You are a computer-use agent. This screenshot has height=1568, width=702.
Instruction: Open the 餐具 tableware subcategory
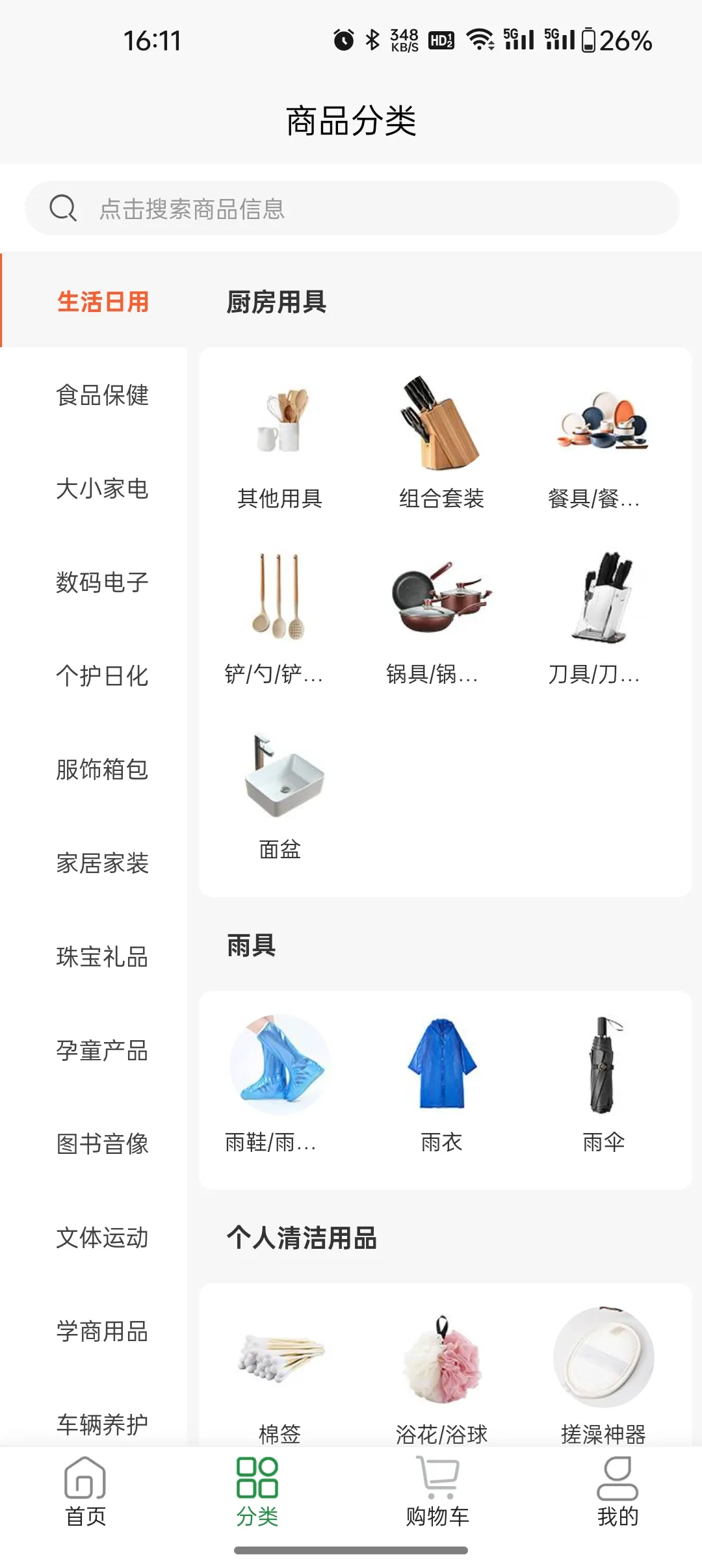[x=603, y=442]
